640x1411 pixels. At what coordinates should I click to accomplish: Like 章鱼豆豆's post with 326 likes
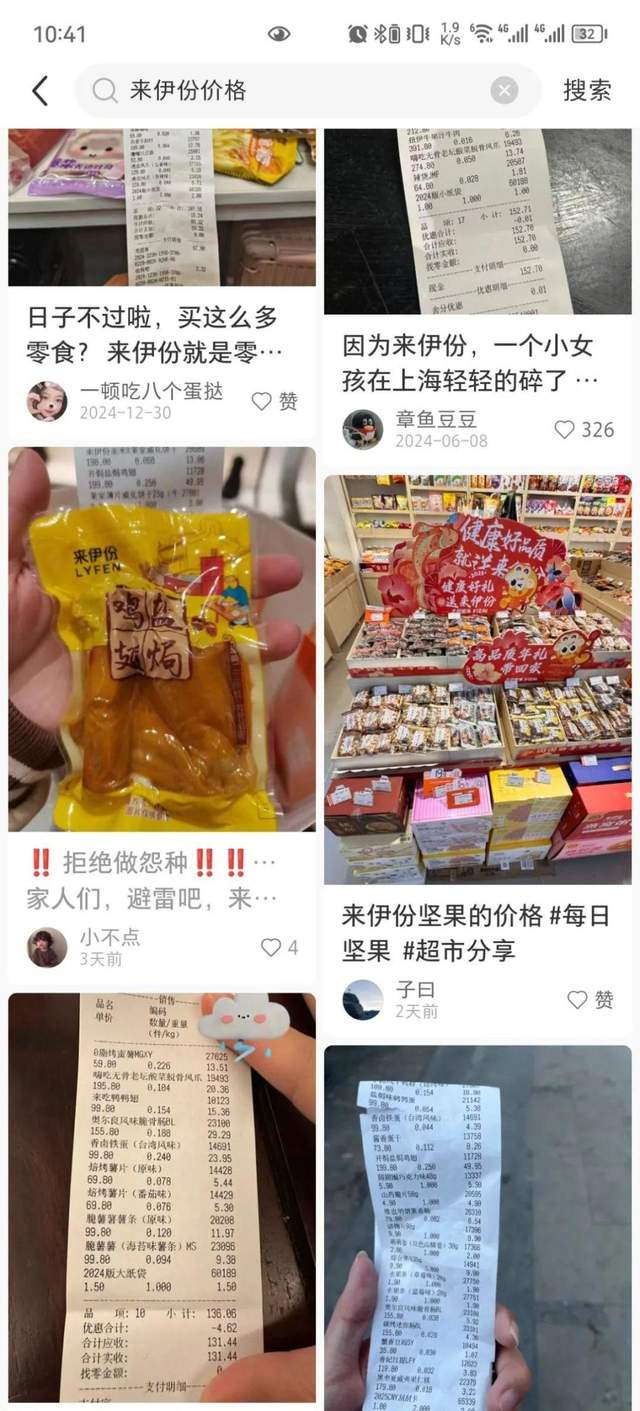[x=584, y=429]
